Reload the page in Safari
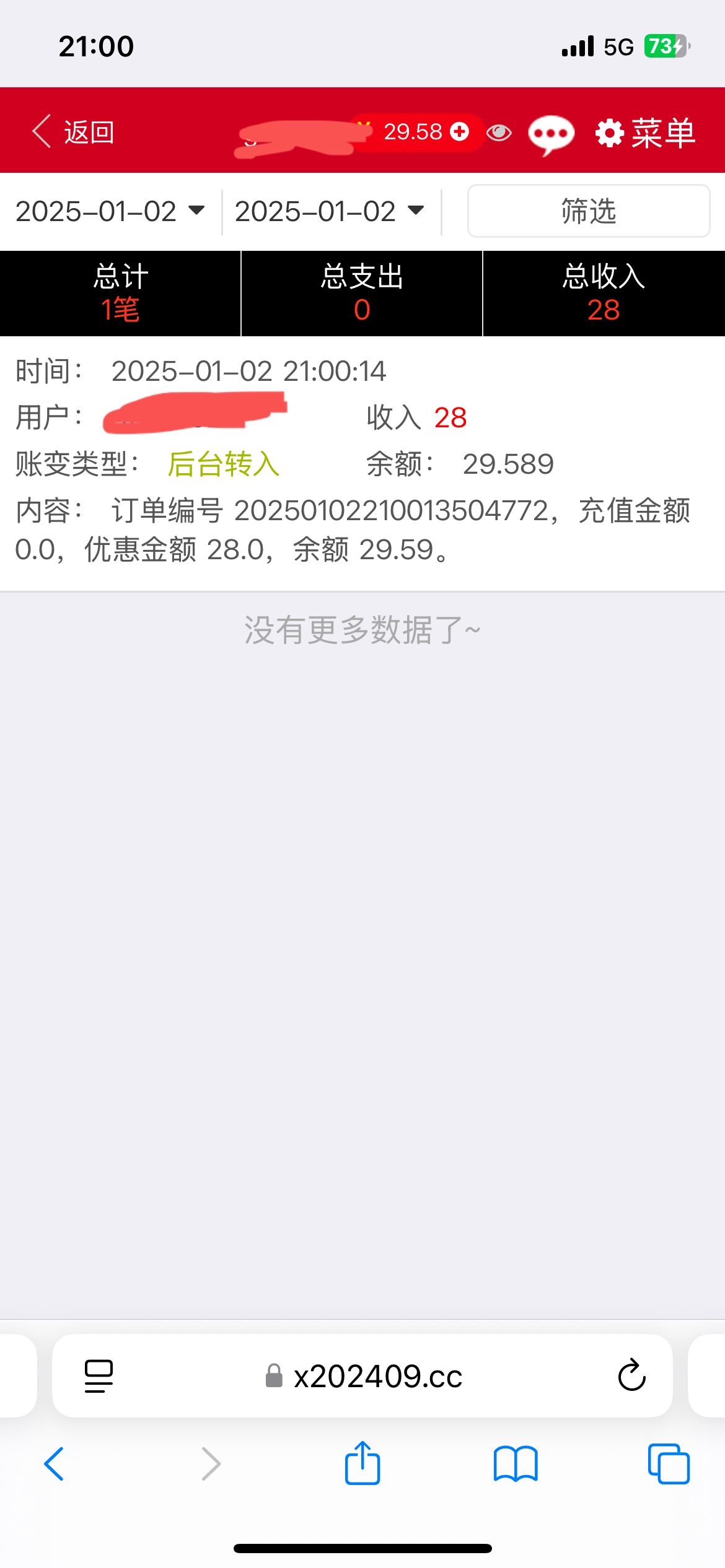 [x=631, y=1376]
